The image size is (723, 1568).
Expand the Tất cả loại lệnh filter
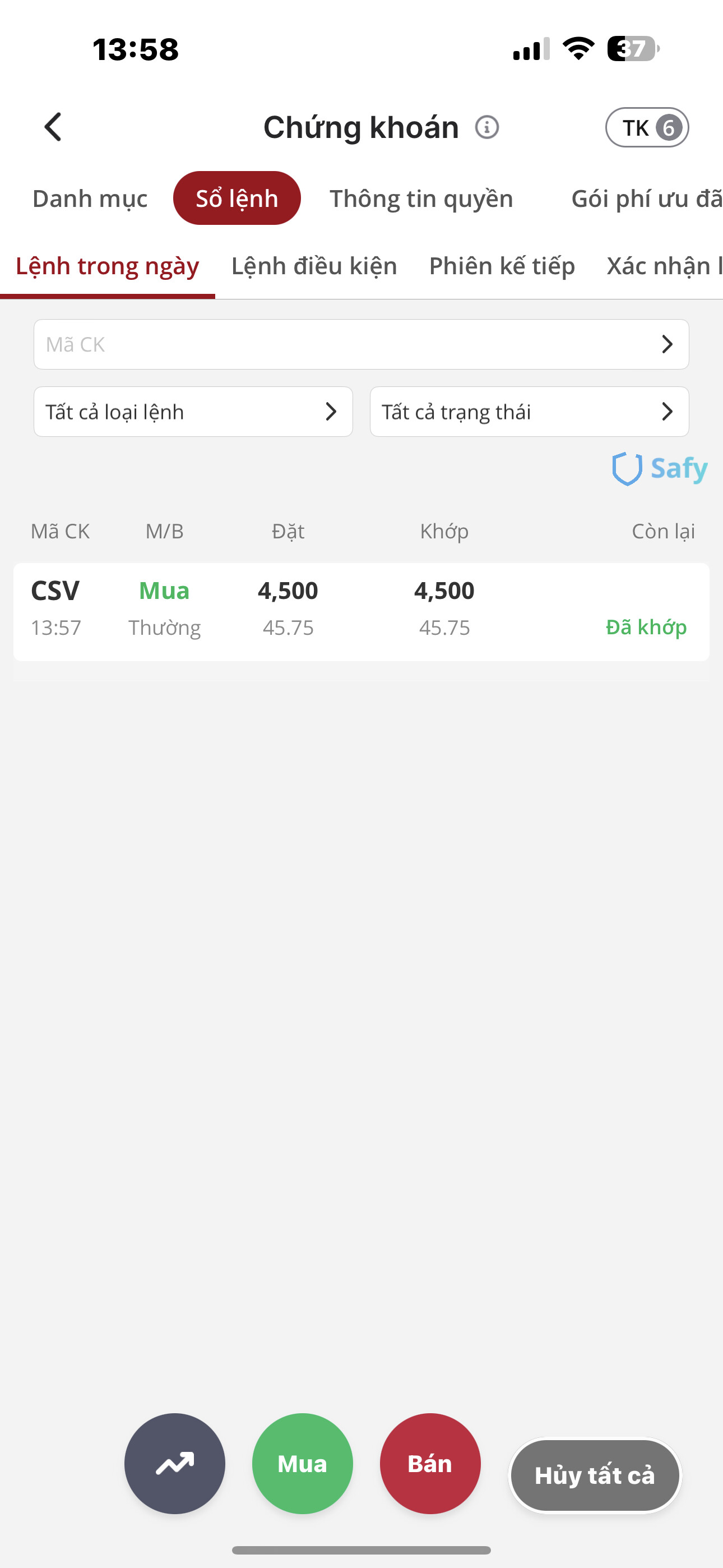tap(193, 412)
